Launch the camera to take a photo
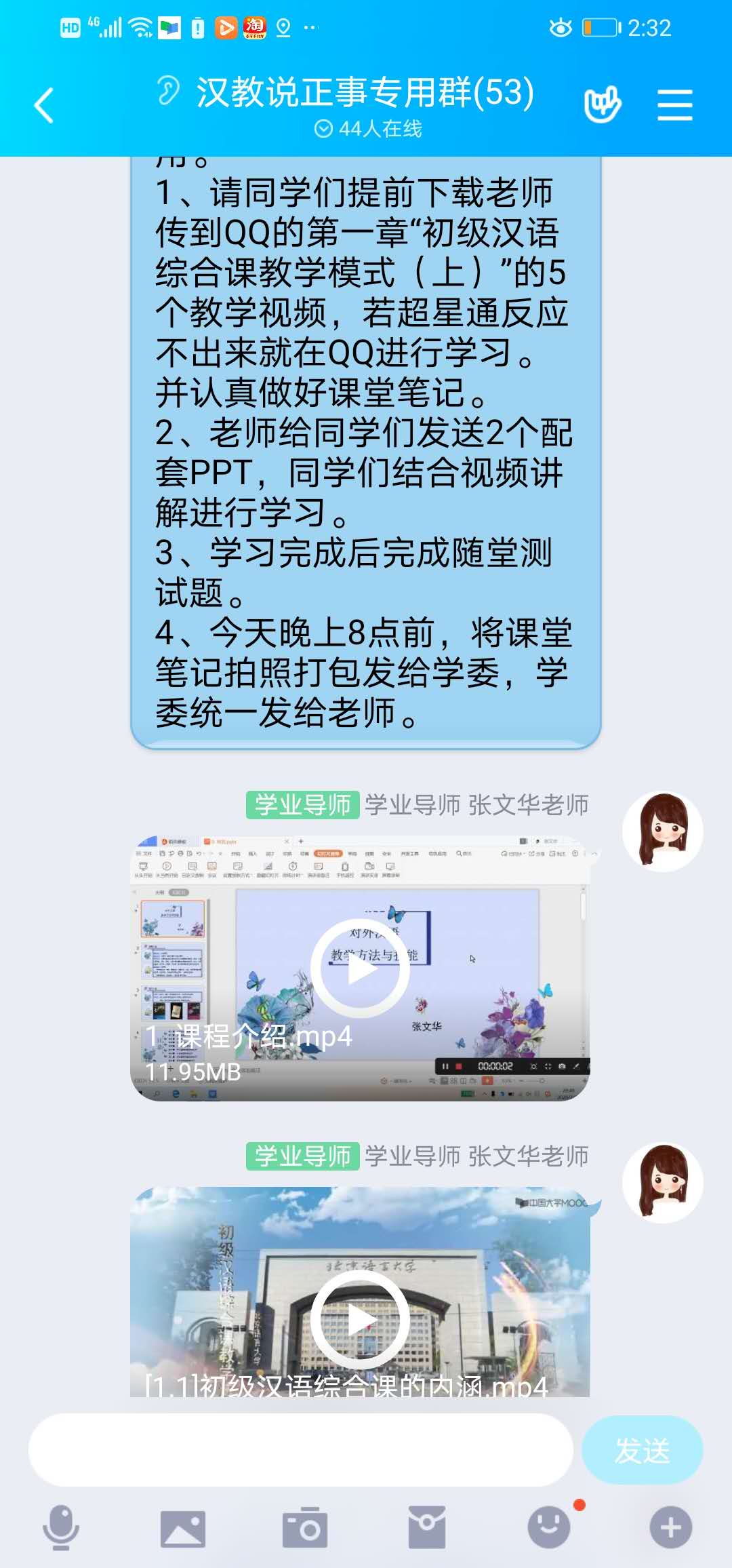The height and width of the screenshot is (1568, 732). (304, 1529)
